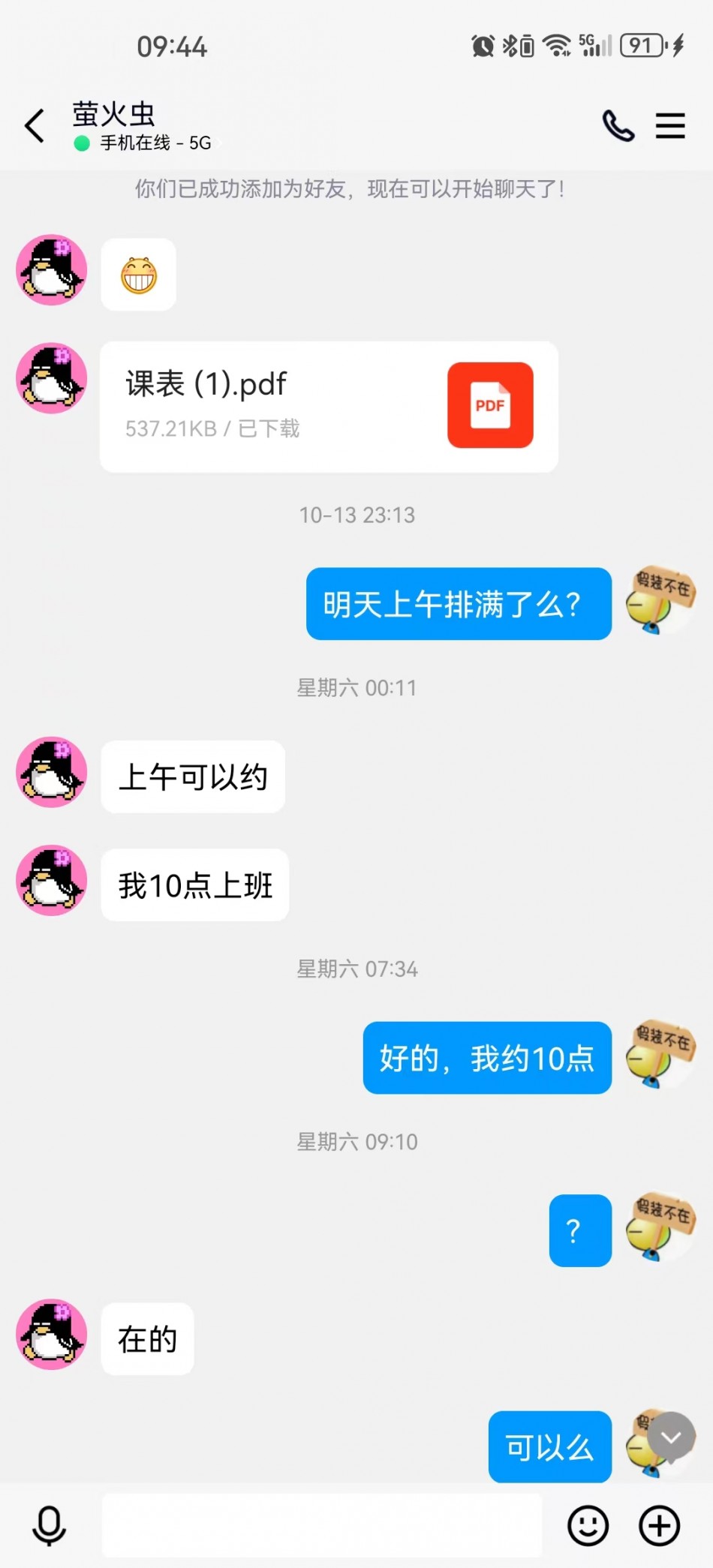The height and width of the screenshot is (1568, 713).
Task: Focus the message input field
Action: [321, 1525]
